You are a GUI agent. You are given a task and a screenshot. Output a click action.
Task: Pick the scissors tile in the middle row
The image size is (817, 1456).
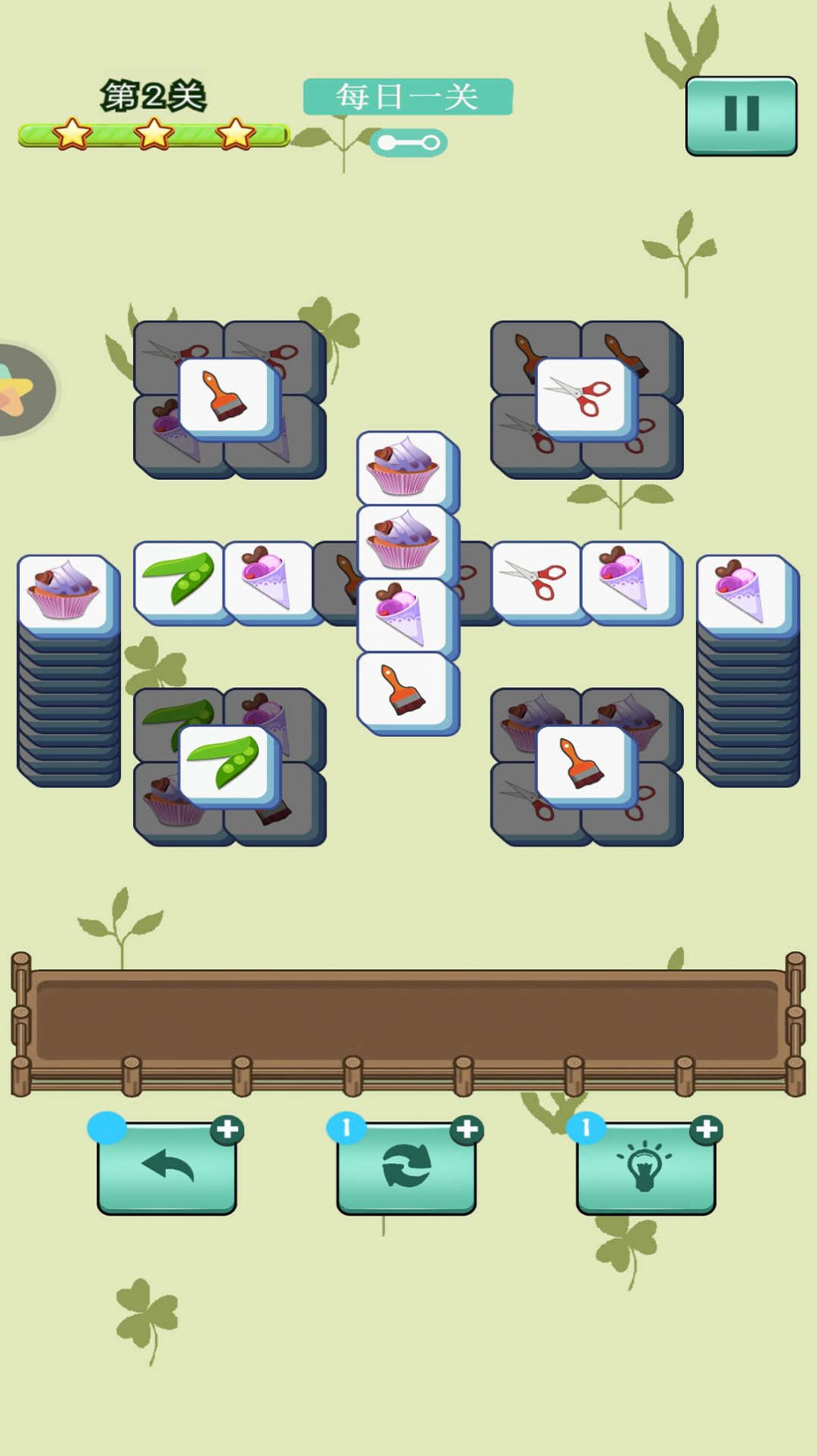click(x=536, y=578)
